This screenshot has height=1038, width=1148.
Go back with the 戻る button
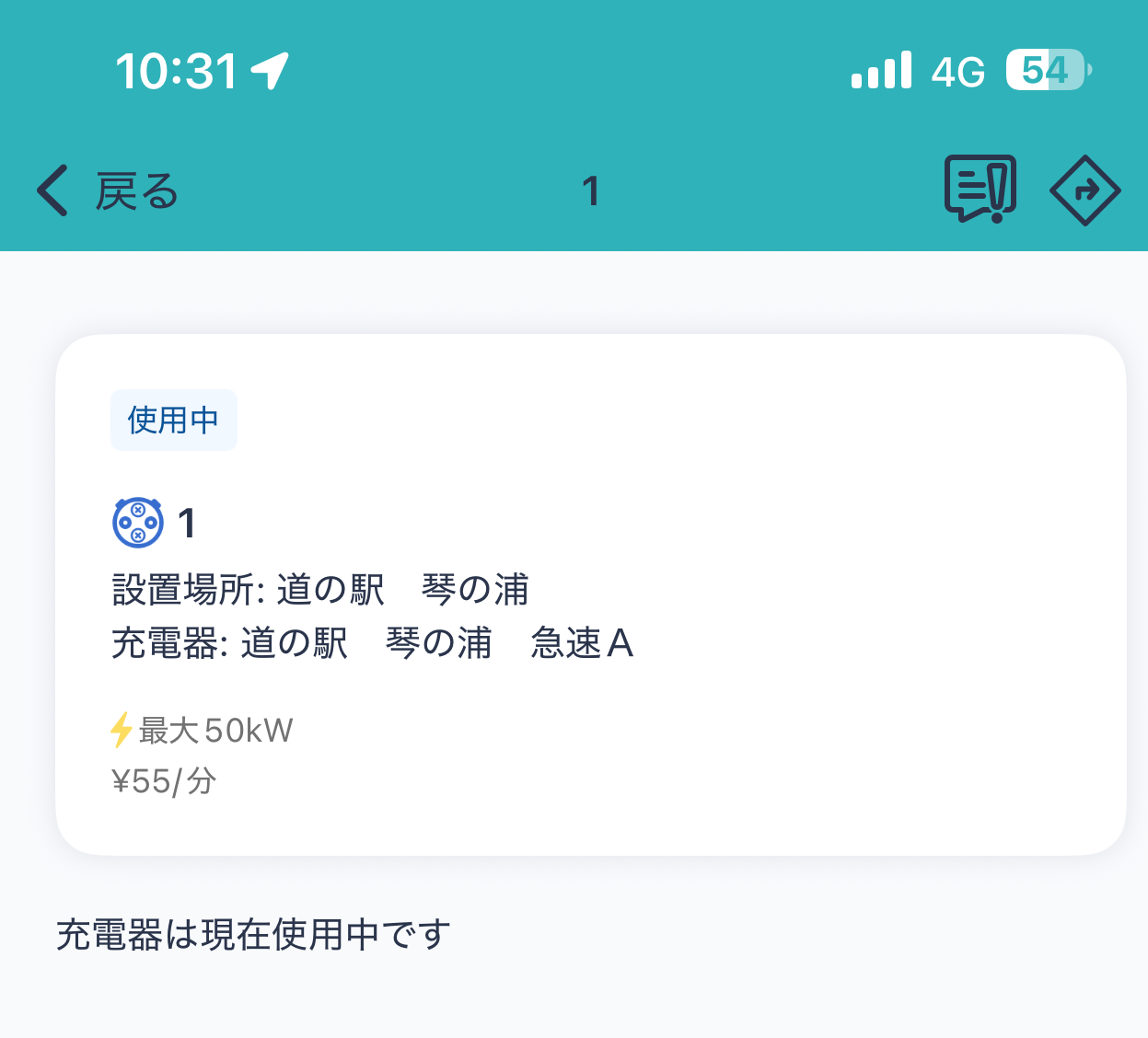point(108,191)
